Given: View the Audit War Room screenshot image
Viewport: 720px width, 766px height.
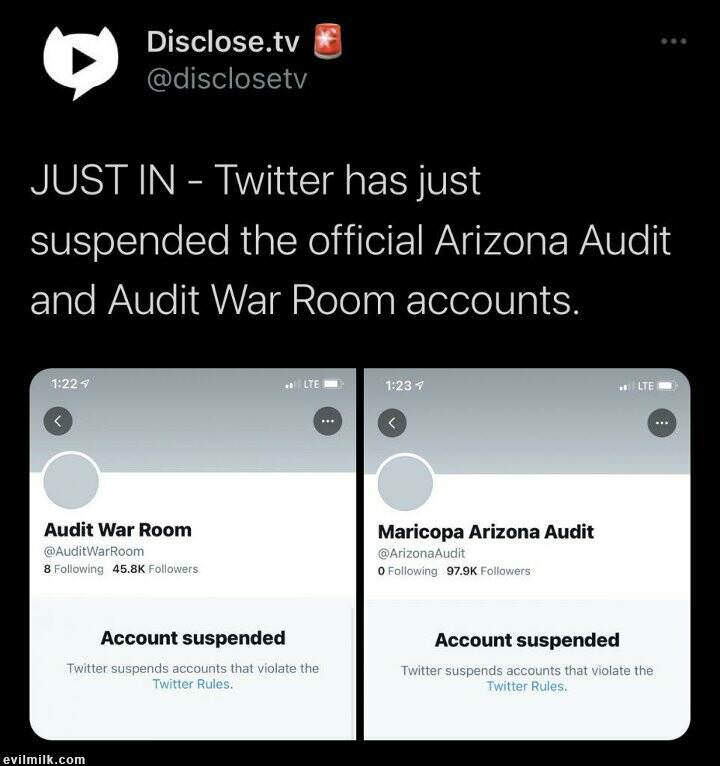Looking at the screenshot, I should (x=193, y=554).
